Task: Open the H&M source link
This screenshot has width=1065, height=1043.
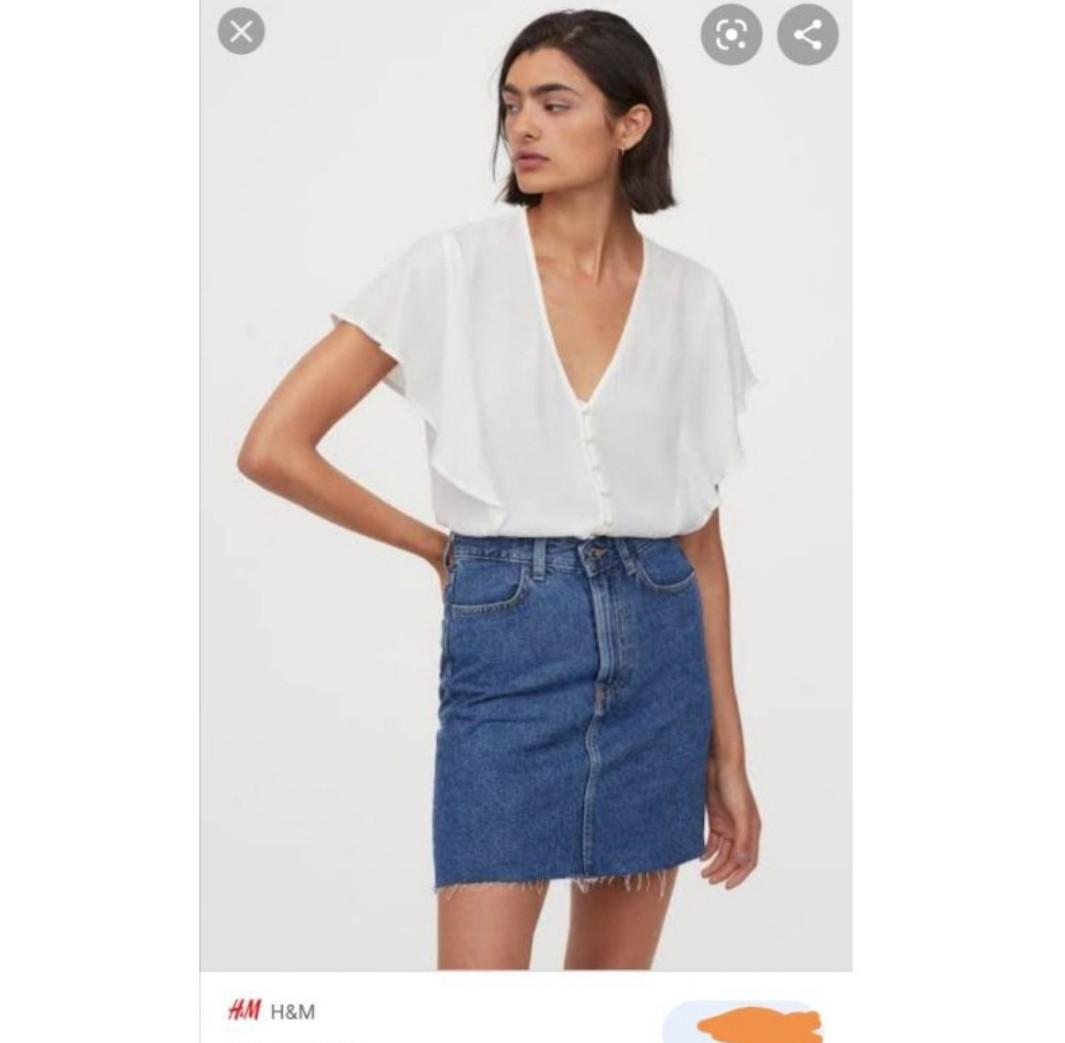Action: (291, 1011)
